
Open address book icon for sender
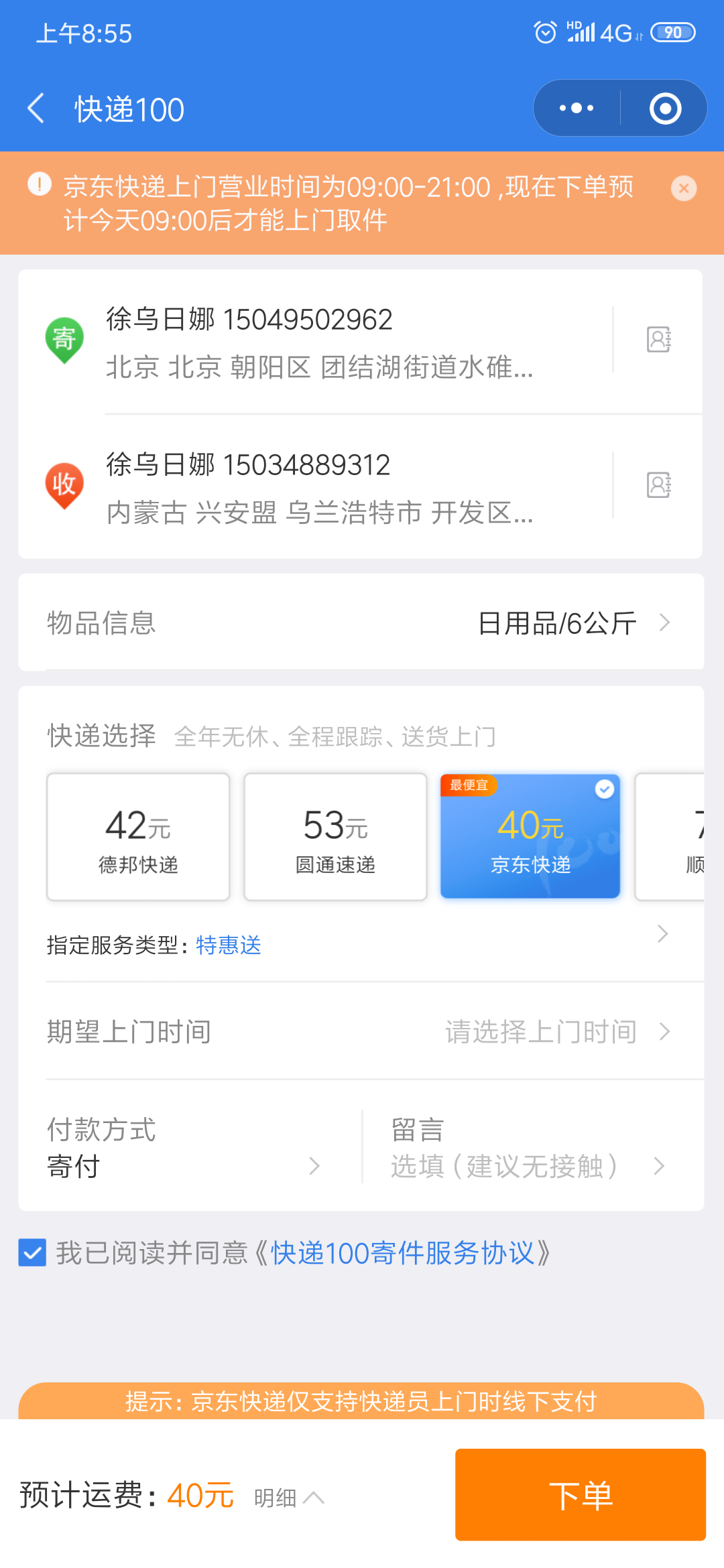(x=659, y=340)
